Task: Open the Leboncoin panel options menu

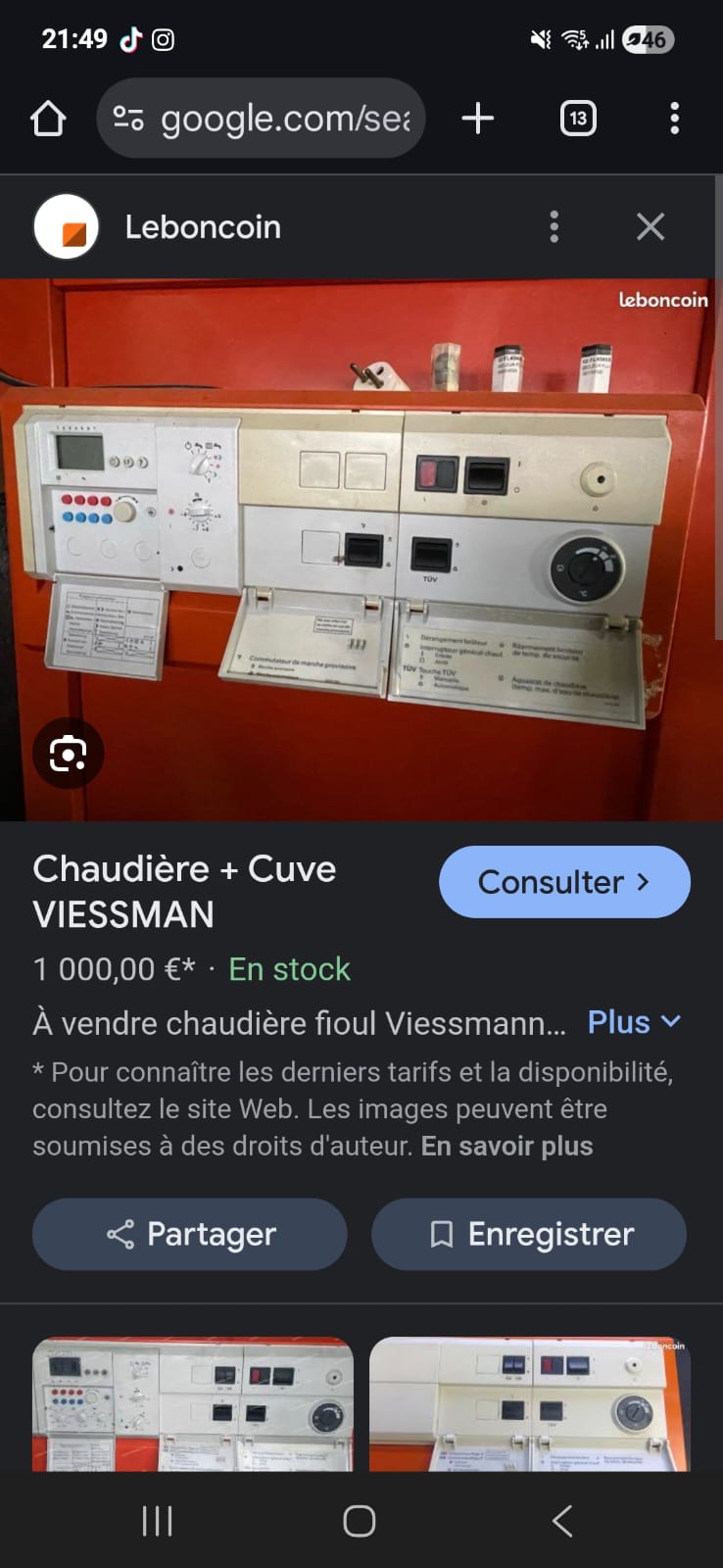Action: pyautogui.click(x=554, y=226)
